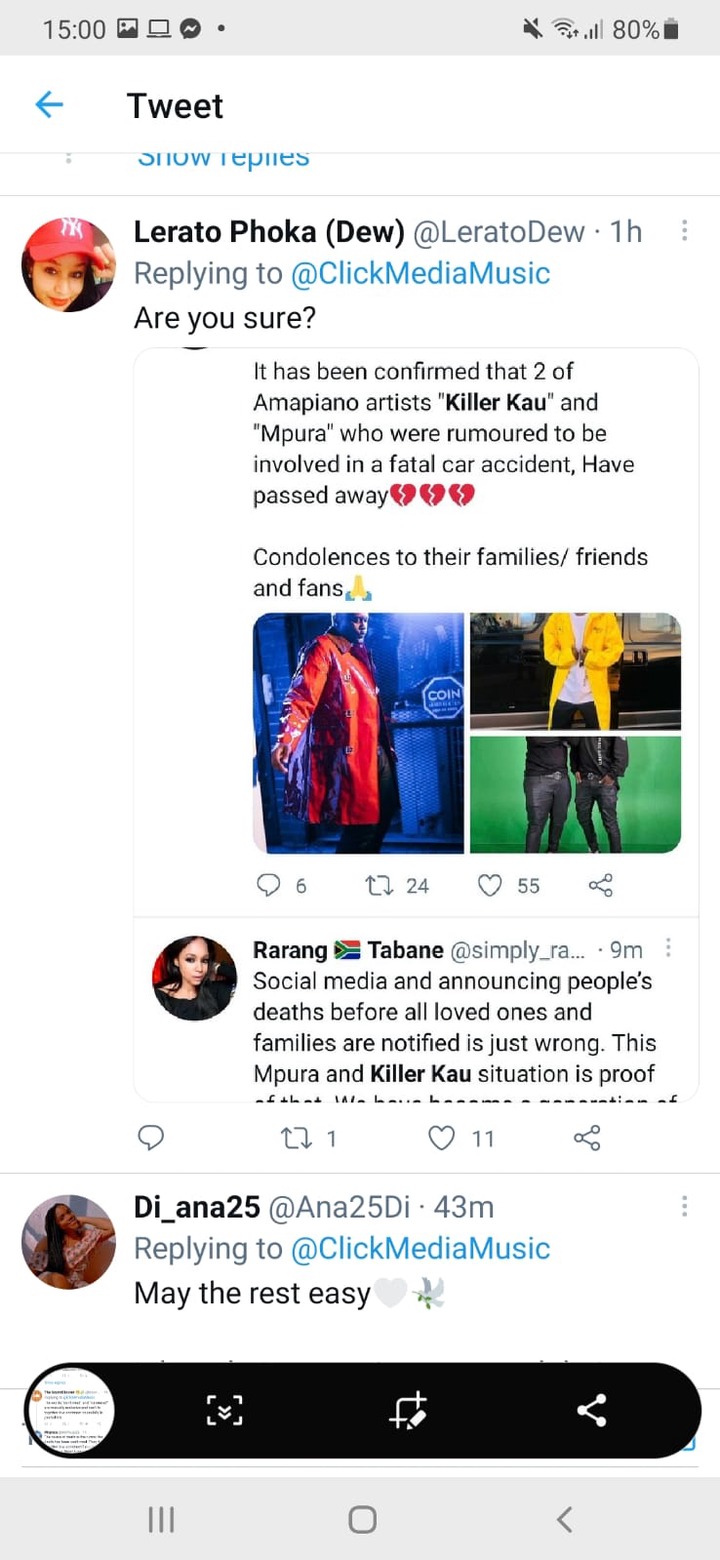Open overflow menu on Lerato Phoka's tweet
The image size is (720, 1560).
tap(684, 232)
